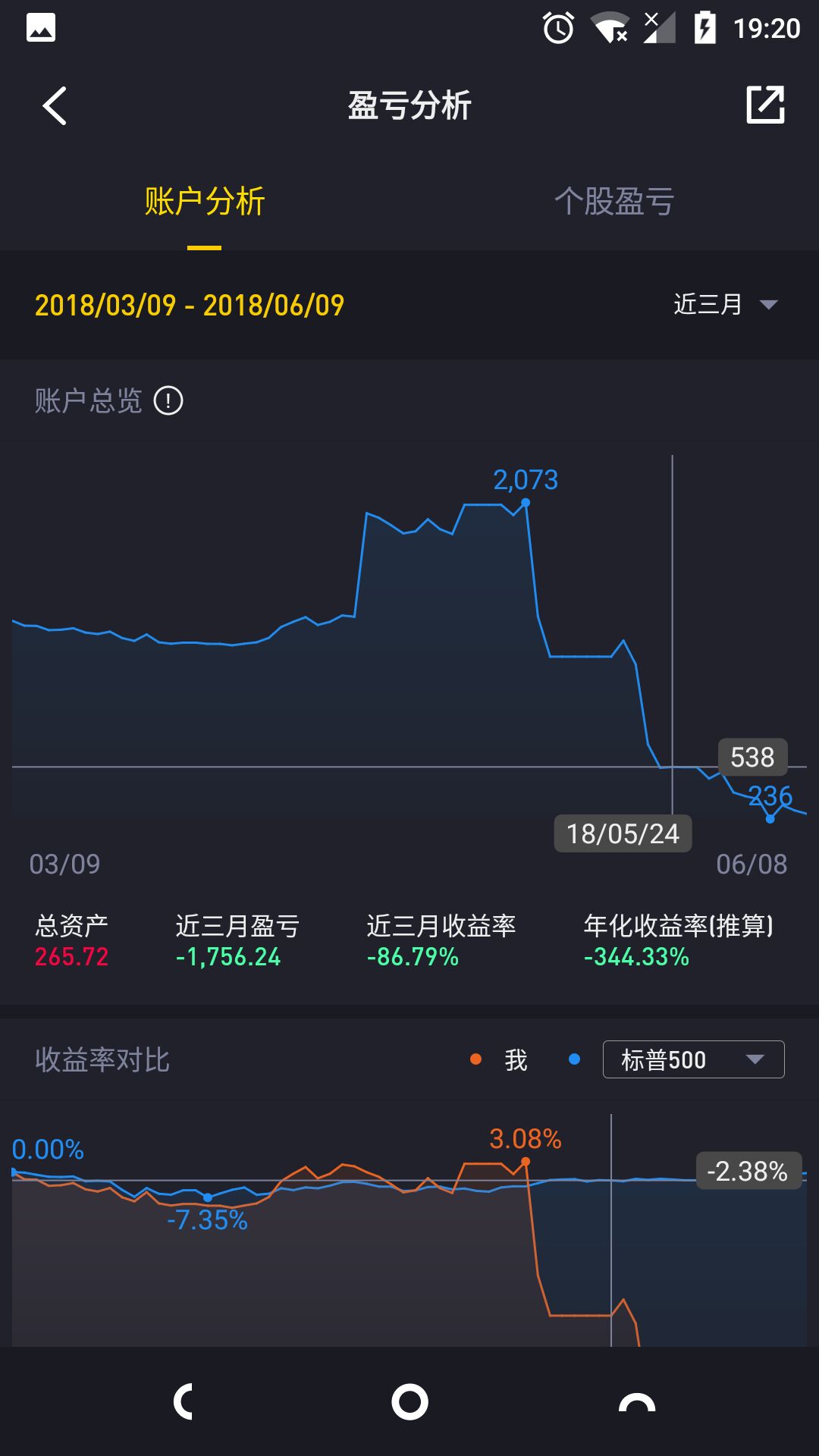Open the 近三月 period dropdown

pos(726,304)
